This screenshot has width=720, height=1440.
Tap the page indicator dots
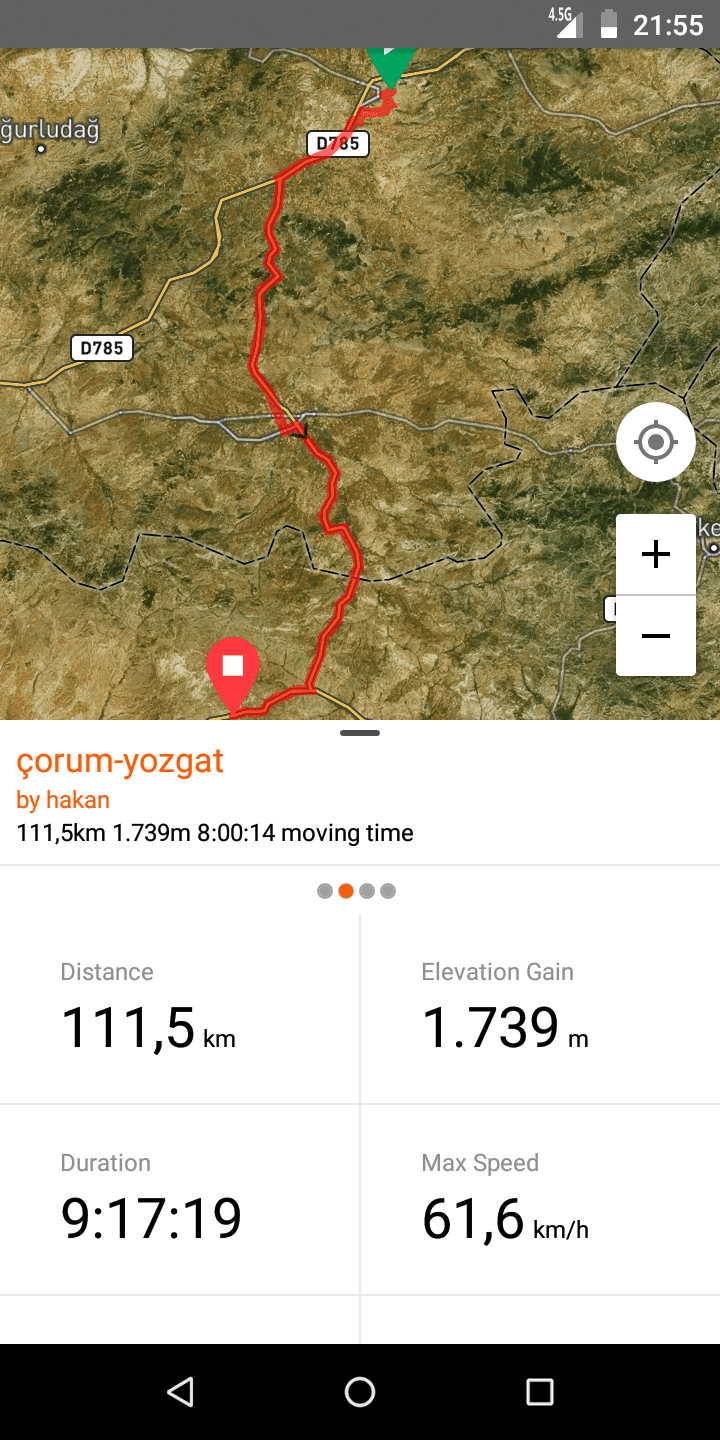[x=356, y=891]
